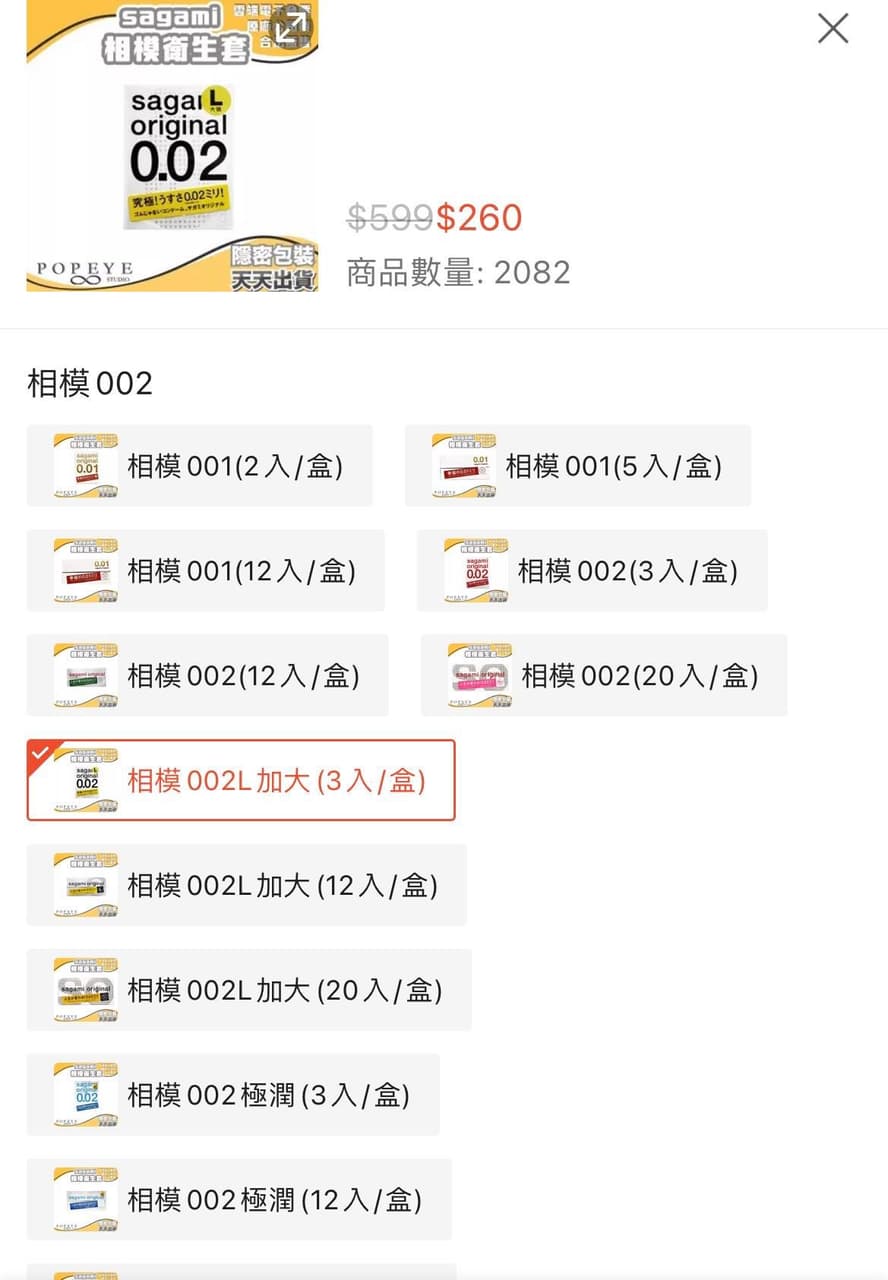Choose 相模 002(12入/盒) variant

(208, 675)
